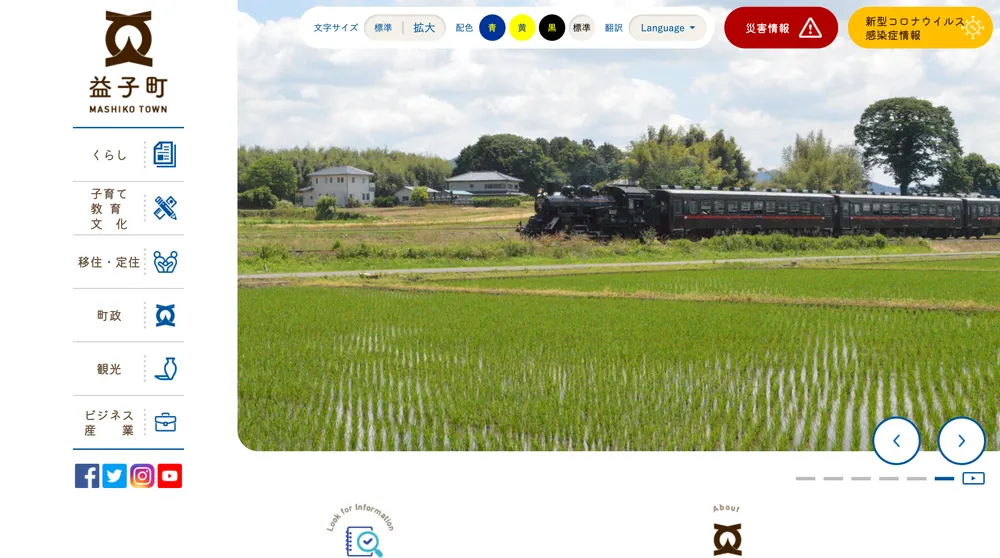The image size is (1000, 558).
Task: Set text size to 標準
Action: pyautogui.click(x=383, y=28)
